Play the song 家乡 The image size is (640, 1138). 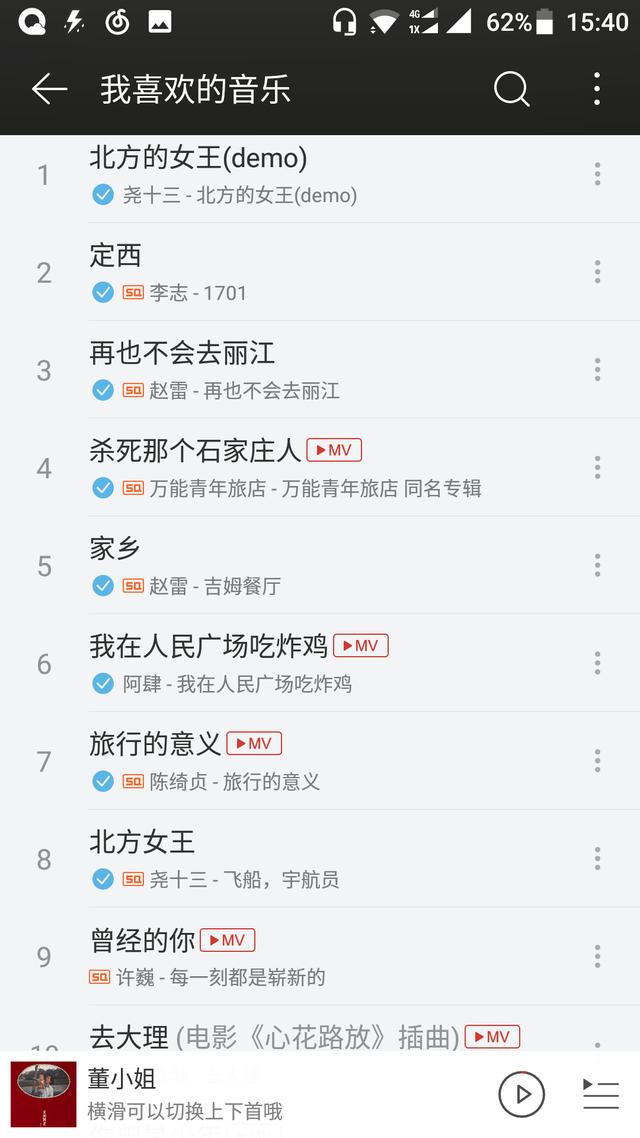pyautogui.click(x=300, y=566)
